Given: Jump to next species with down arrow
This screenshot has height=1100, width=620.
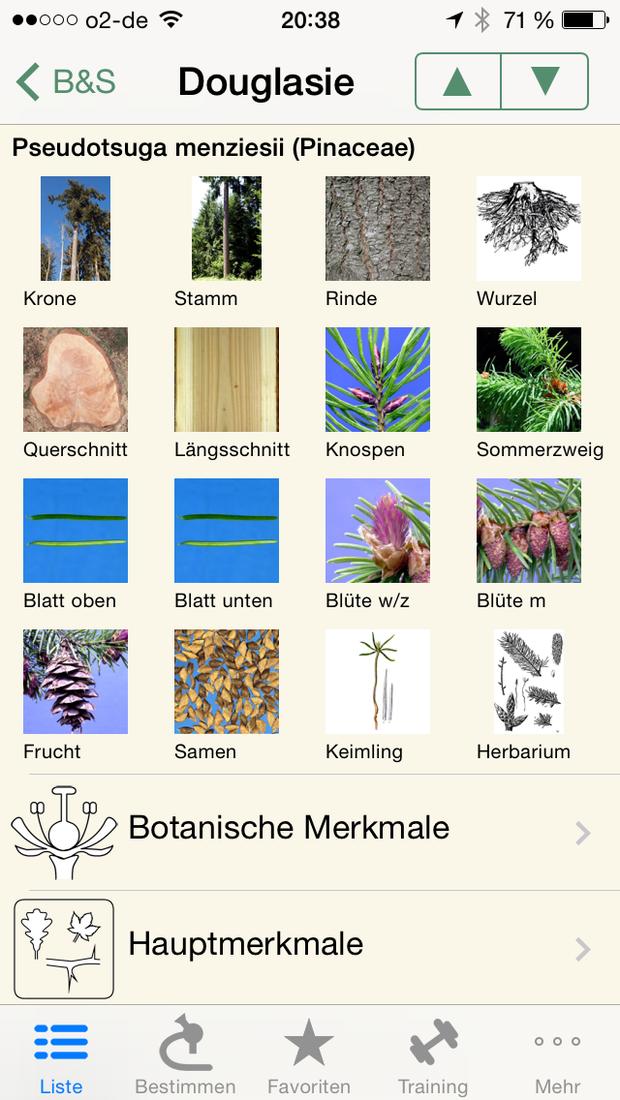Looking at the screenshot, I should coord(545,81).
